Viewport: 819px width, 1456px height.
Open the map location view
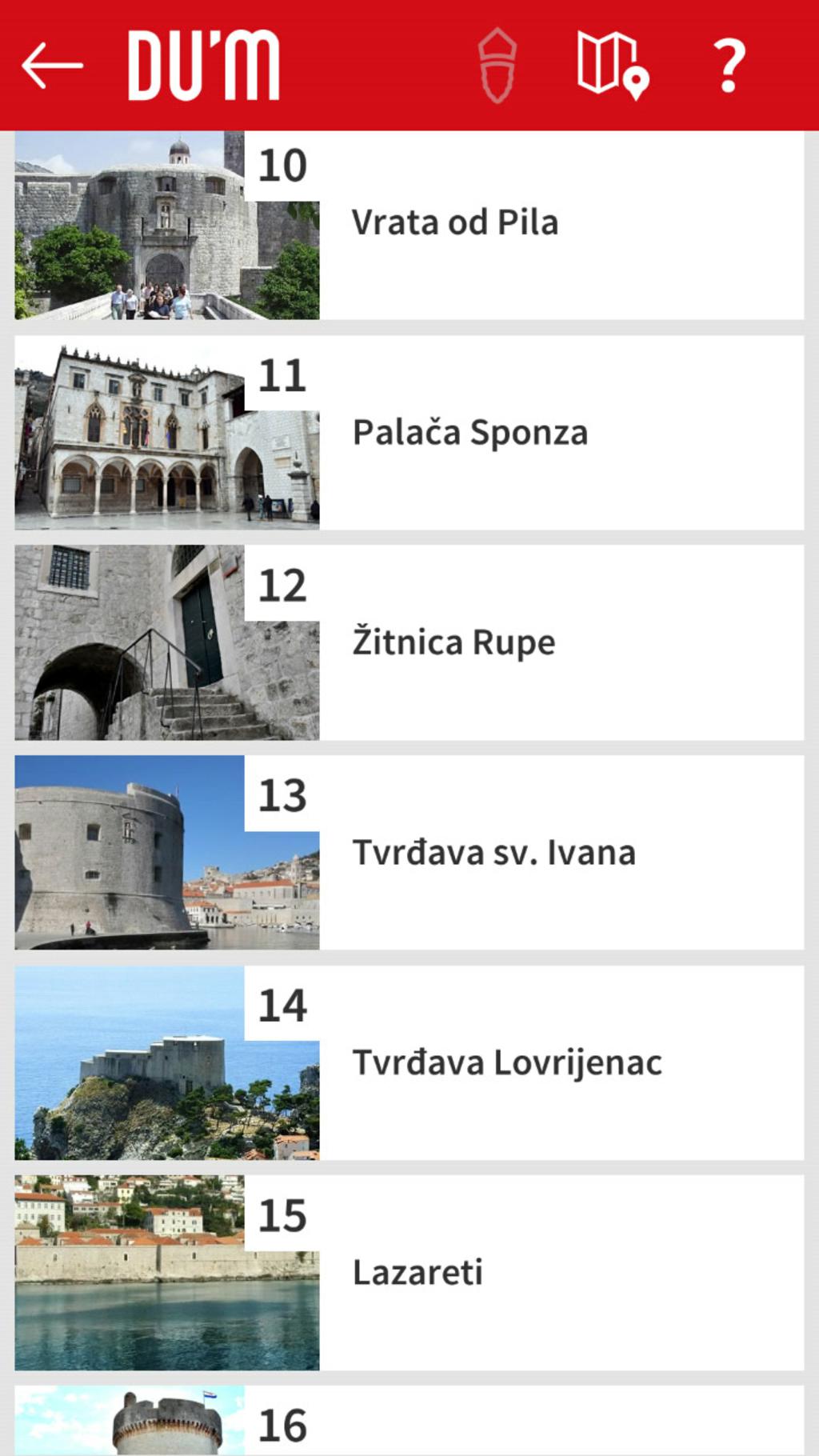pos(613,66)
